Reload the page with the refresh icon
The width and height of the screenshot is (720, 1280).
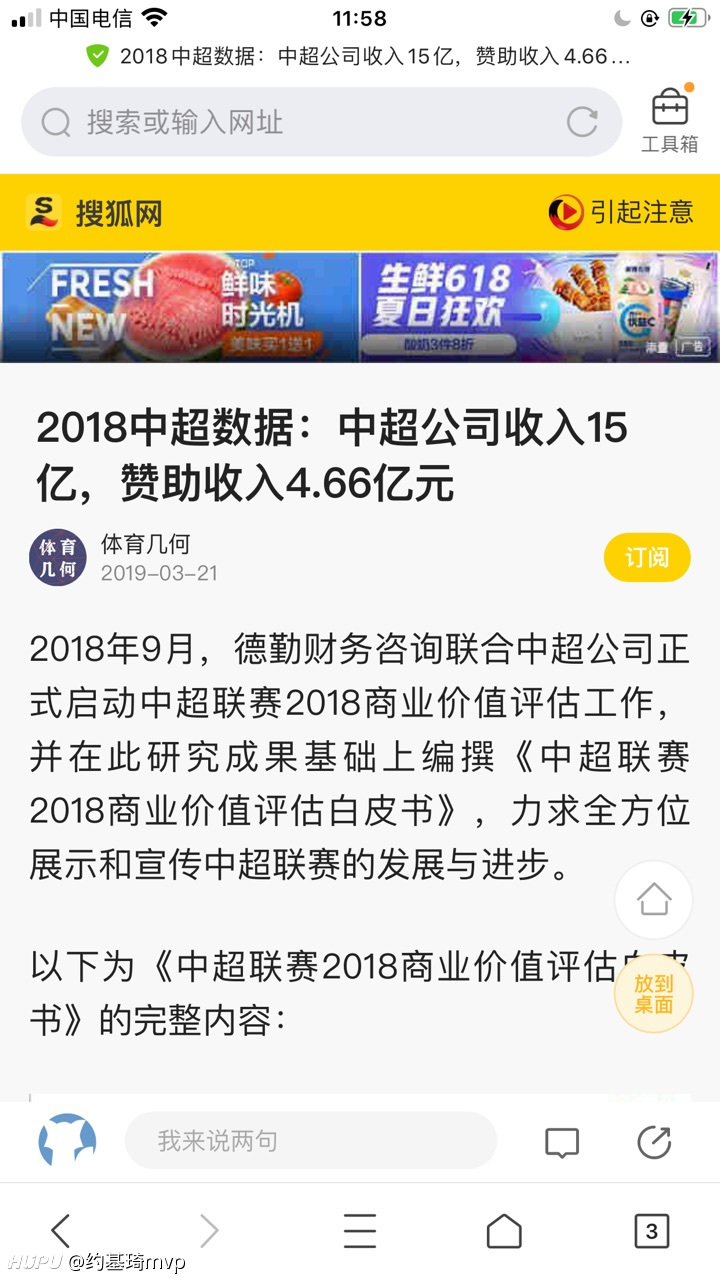[x=582, y=122]
